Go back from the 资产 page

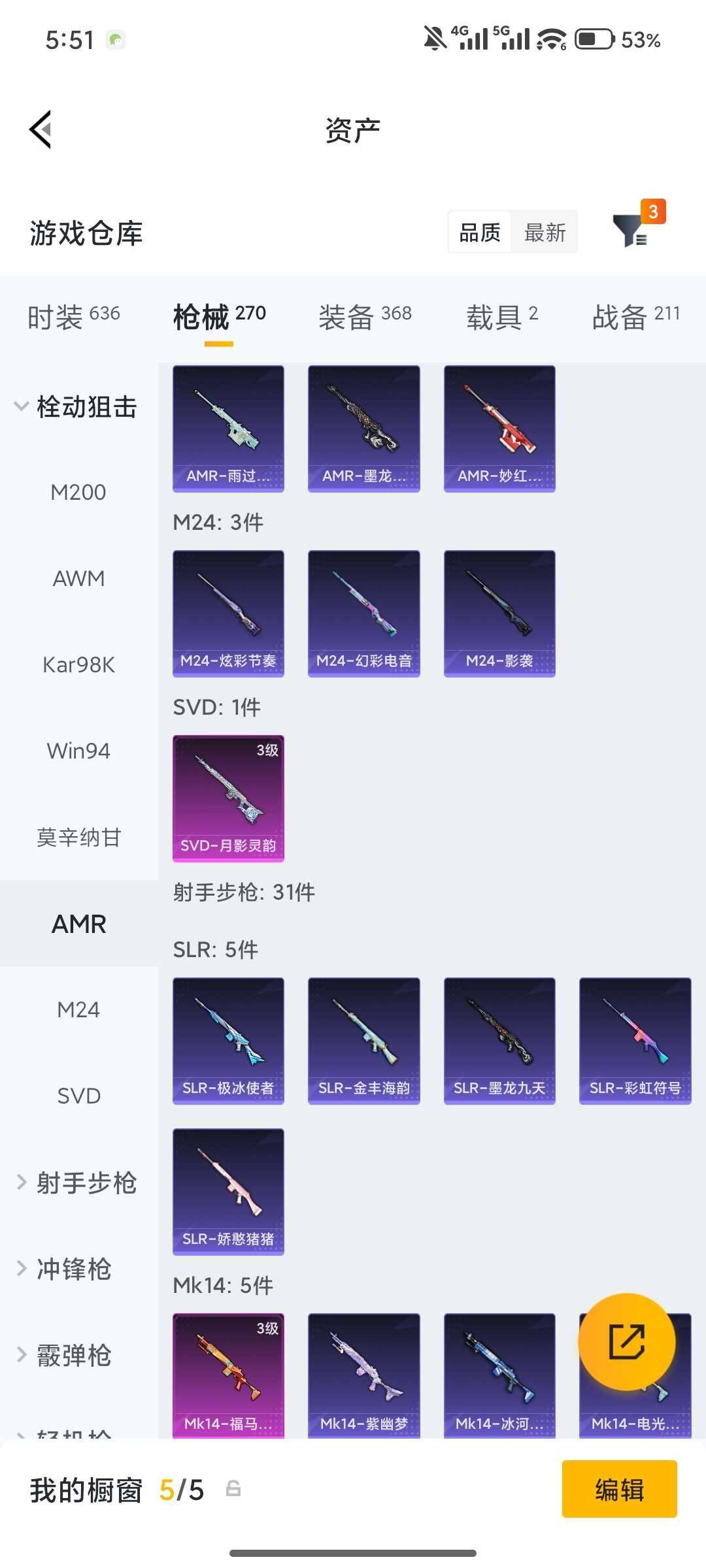41,129
